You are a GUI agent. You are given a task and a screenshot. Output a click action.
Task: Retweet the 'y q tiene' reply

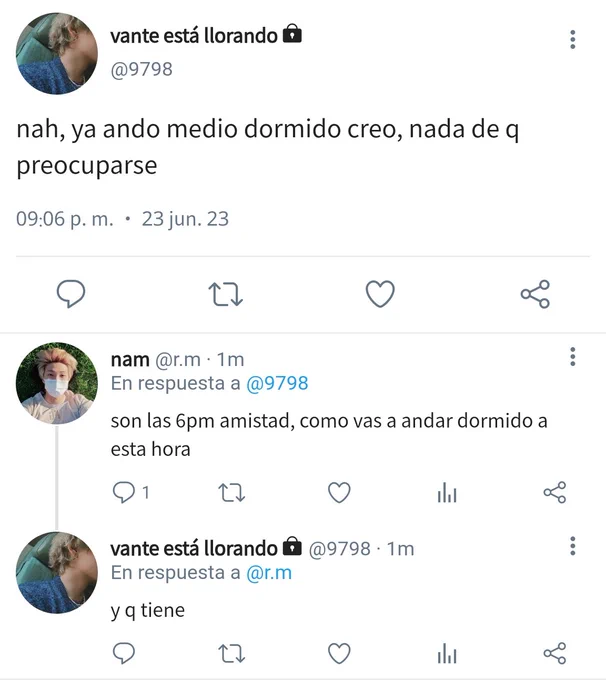pos(232,654)
